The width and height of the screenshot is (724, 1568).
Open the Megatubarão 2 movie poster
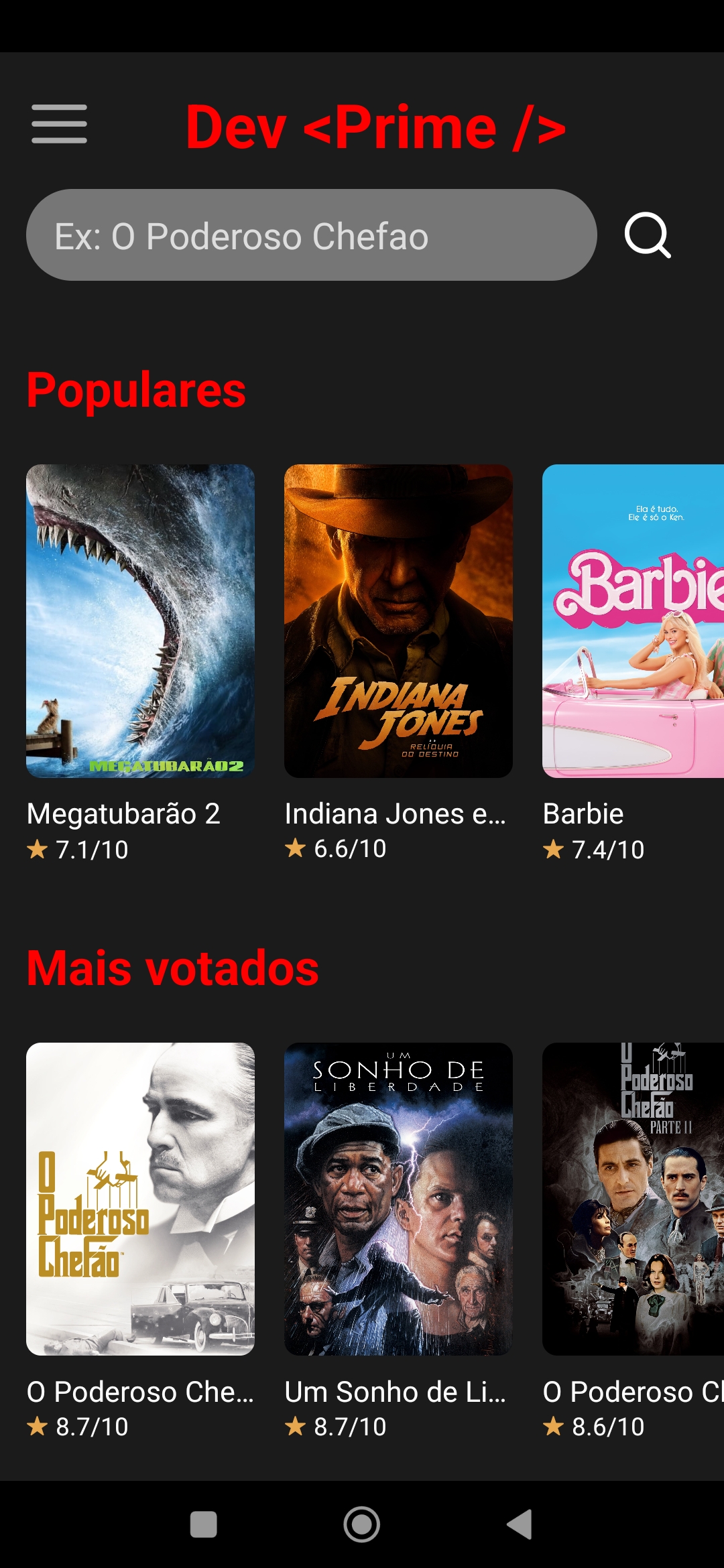tap(140, 621)
